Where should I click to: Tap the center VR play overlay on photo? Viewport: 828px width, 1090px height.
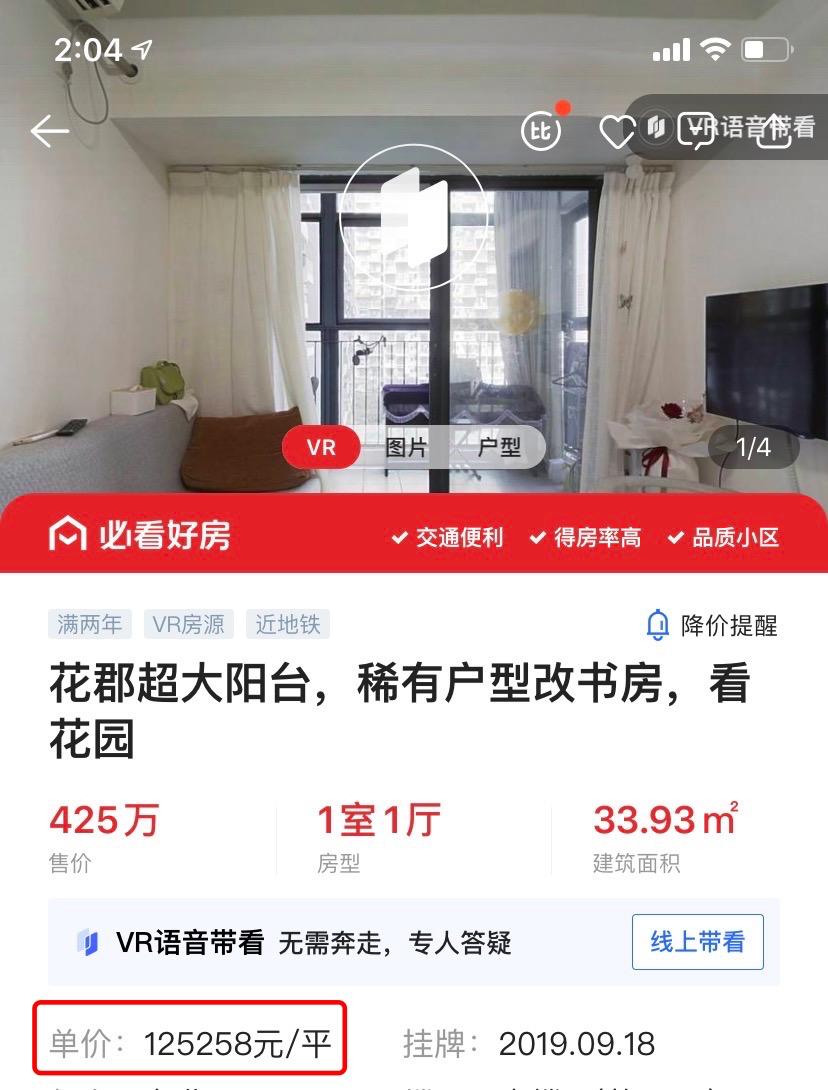(414, 215)
